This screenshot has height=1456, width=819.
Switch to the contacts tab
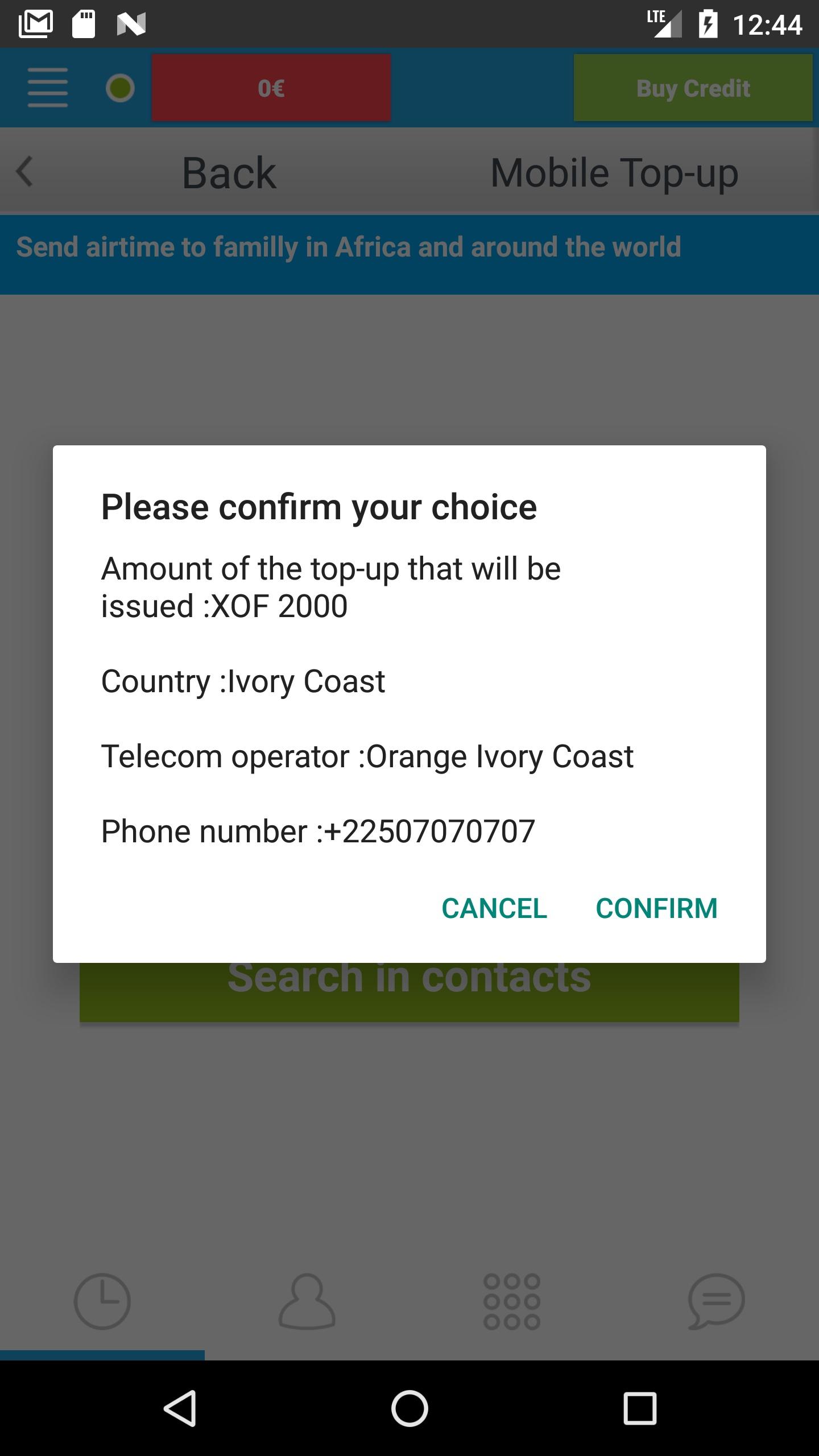[307, 1301]
